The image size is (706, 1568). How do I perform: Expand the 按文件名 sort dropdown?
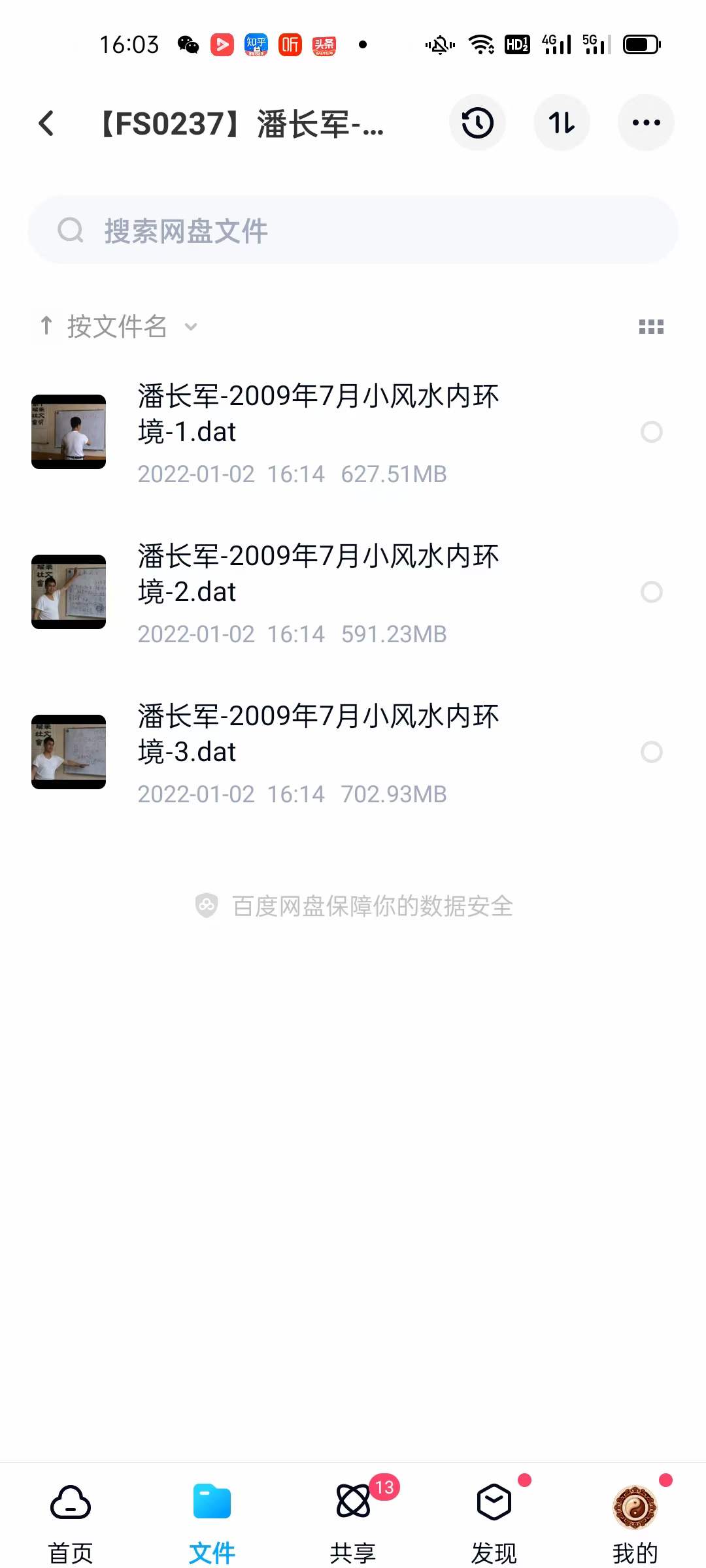(190, 326)
